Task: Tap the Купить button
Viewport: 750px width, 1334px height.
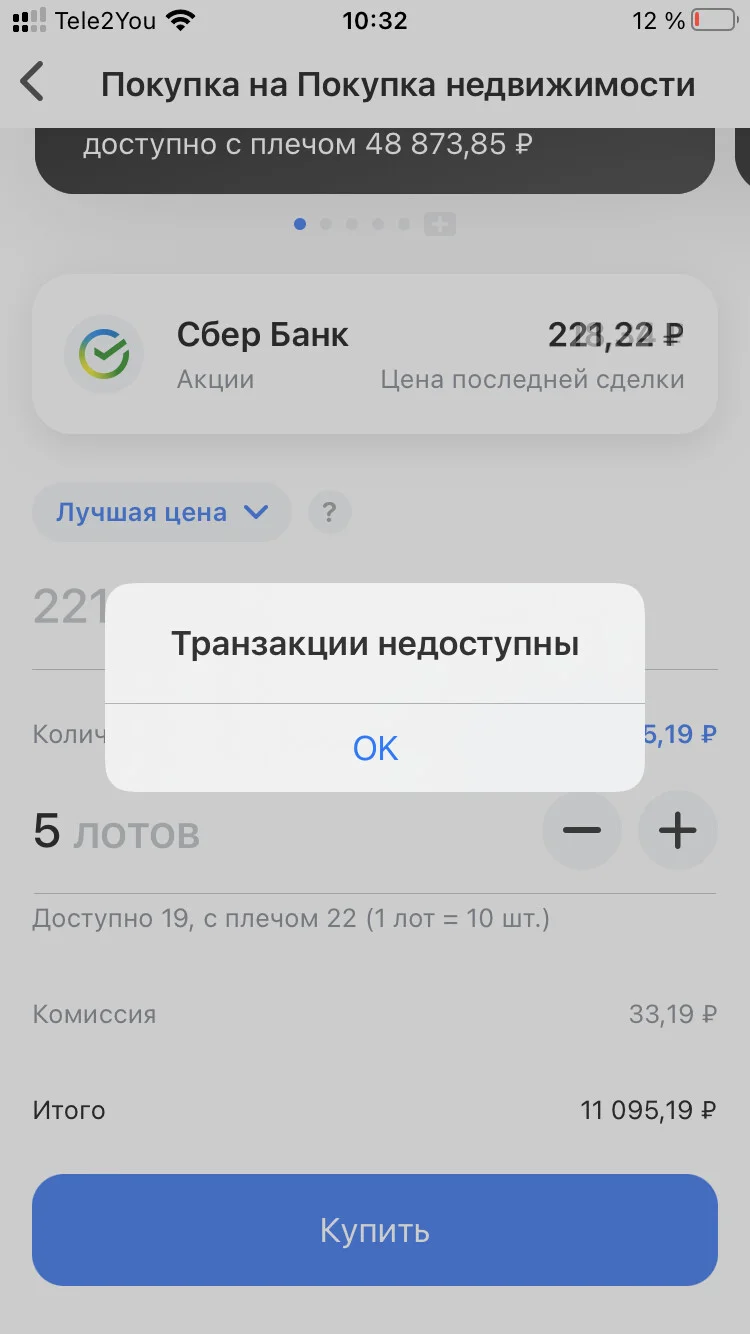Action: click(375, 1230)
